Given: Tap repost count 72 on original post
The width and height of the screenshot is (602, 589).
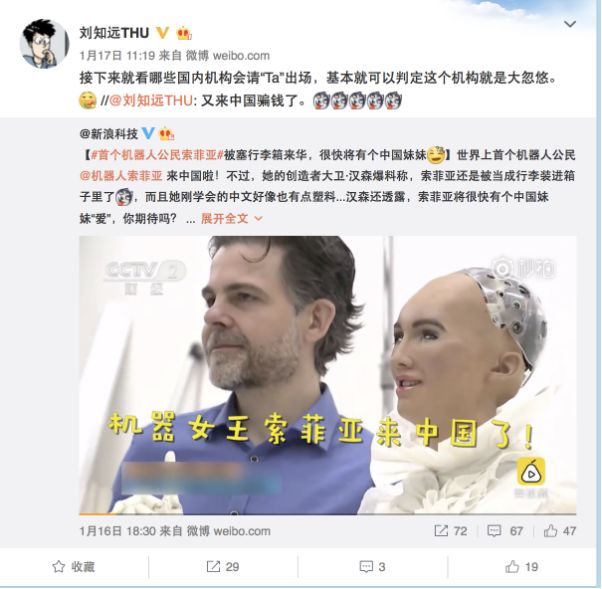Looking at the screenshot, I should [452, 531].
